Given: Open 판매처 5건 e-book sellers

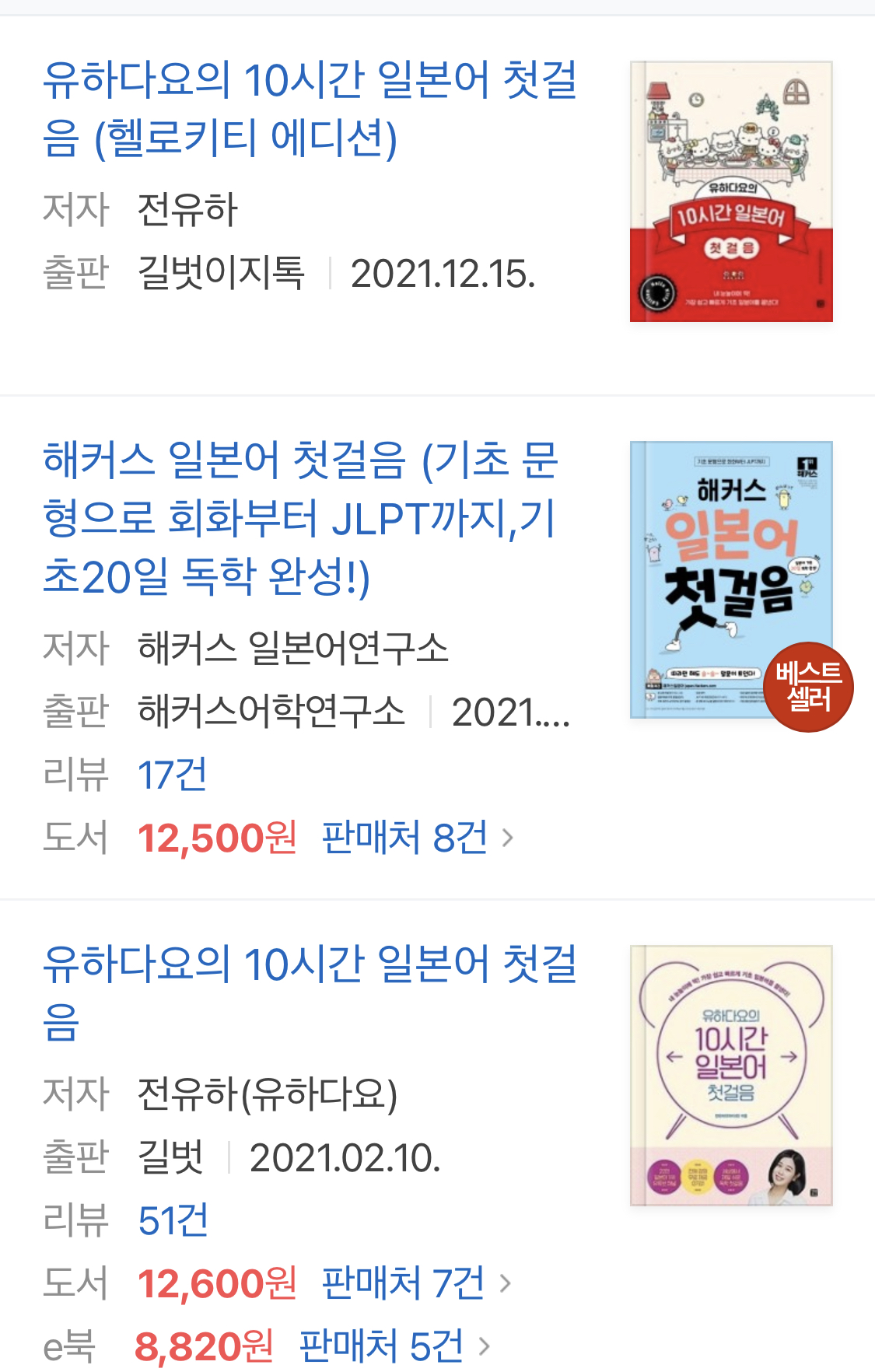Looking at the screenshot, I should tap(394, 1346).
